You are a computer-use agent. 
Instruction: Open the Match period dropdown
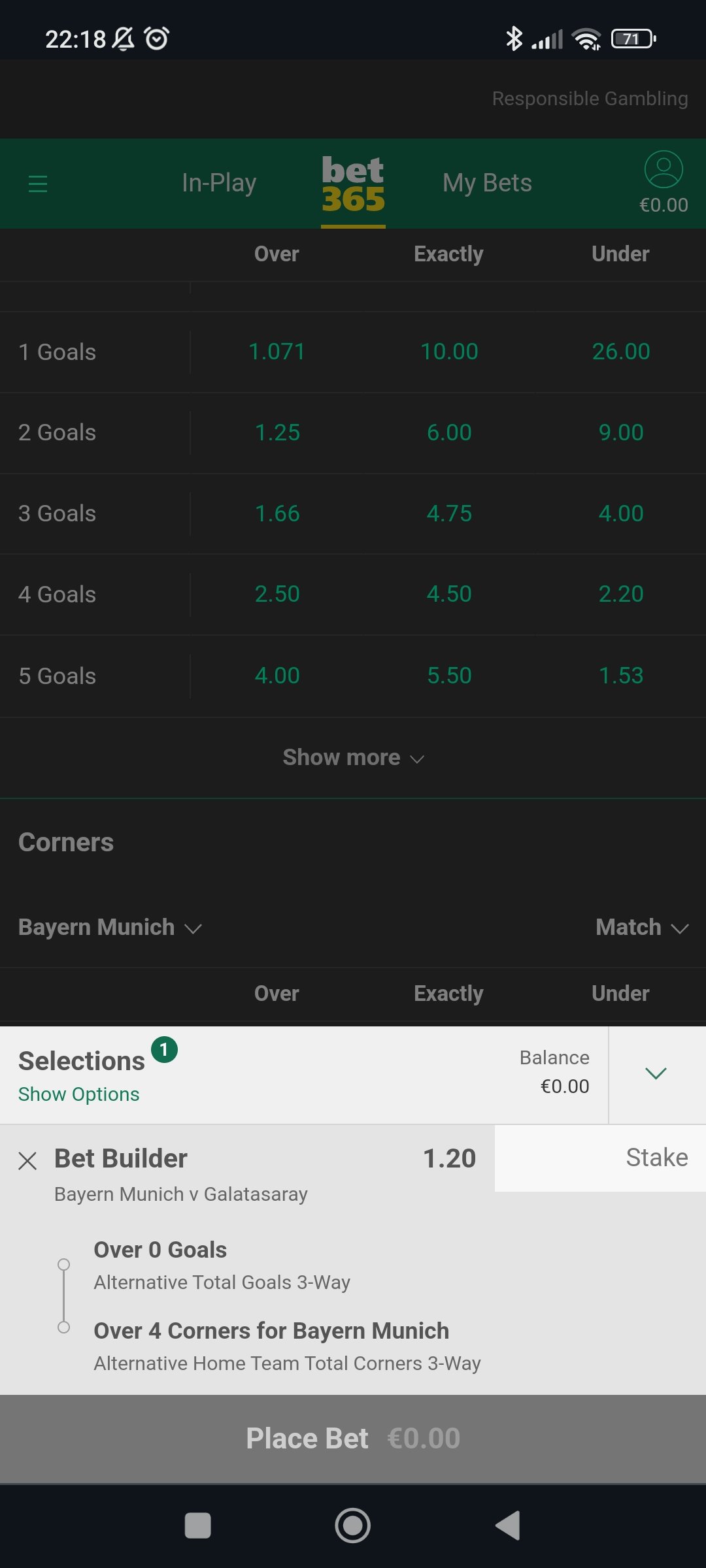tap(642, 928)
